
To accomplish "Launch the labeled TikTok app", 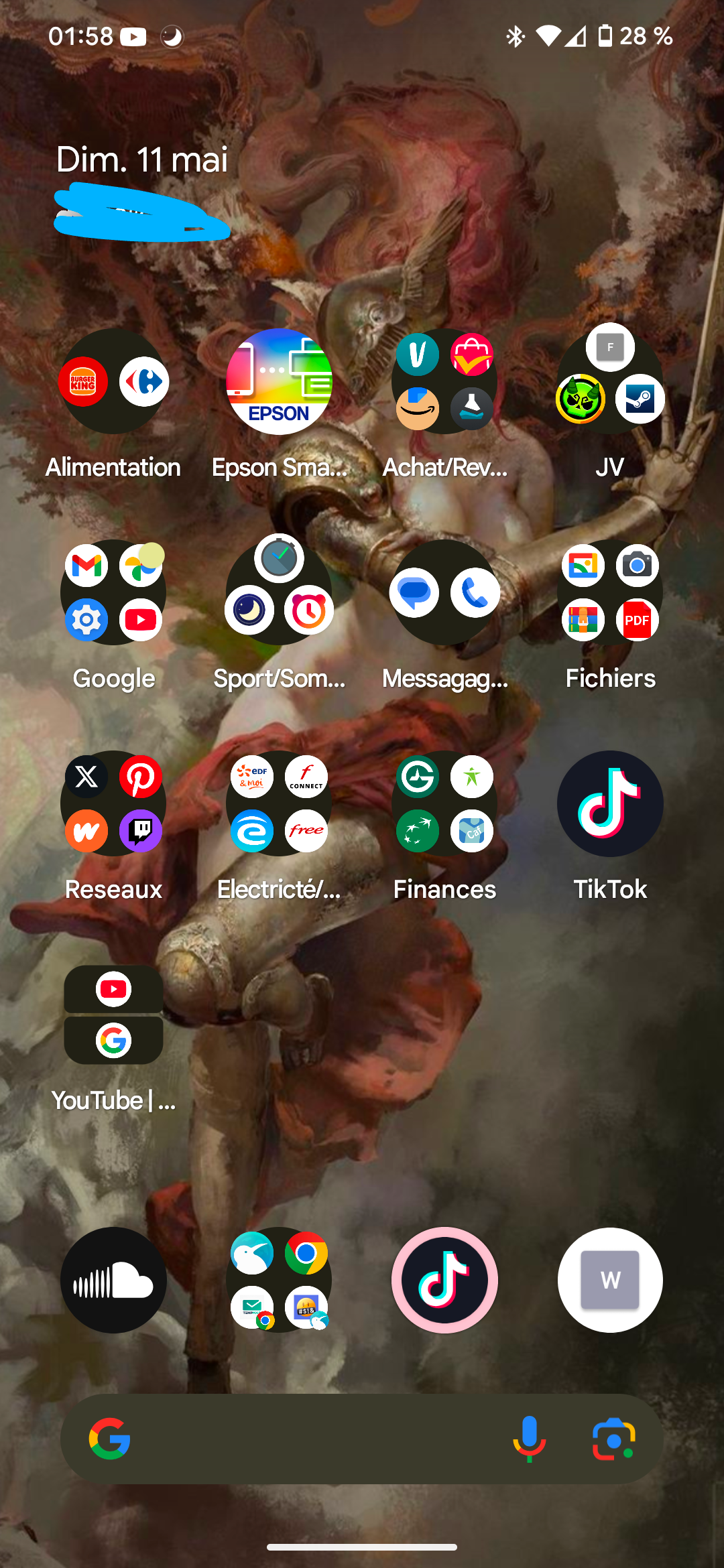I will (610, 803).
